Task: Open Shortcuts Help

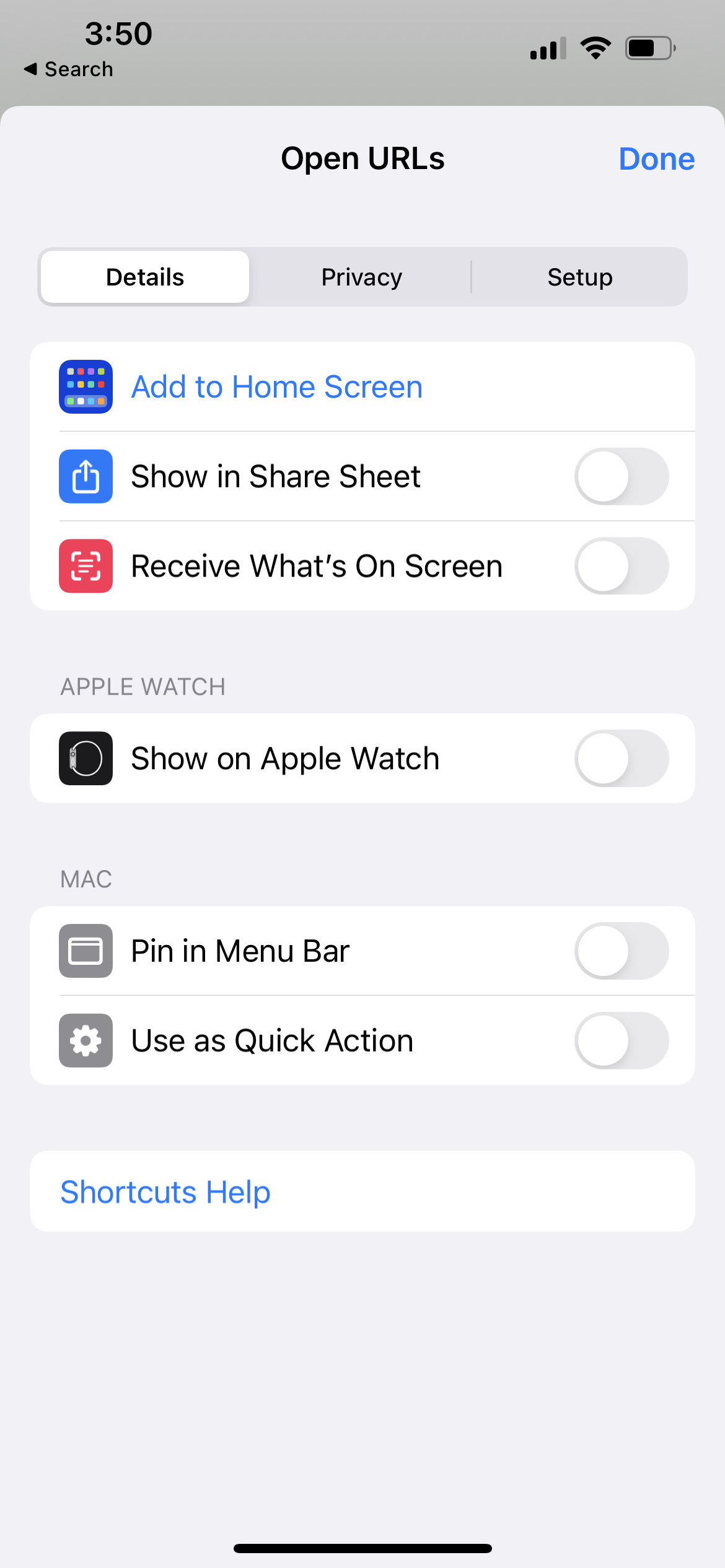Action: [165, 1192]
